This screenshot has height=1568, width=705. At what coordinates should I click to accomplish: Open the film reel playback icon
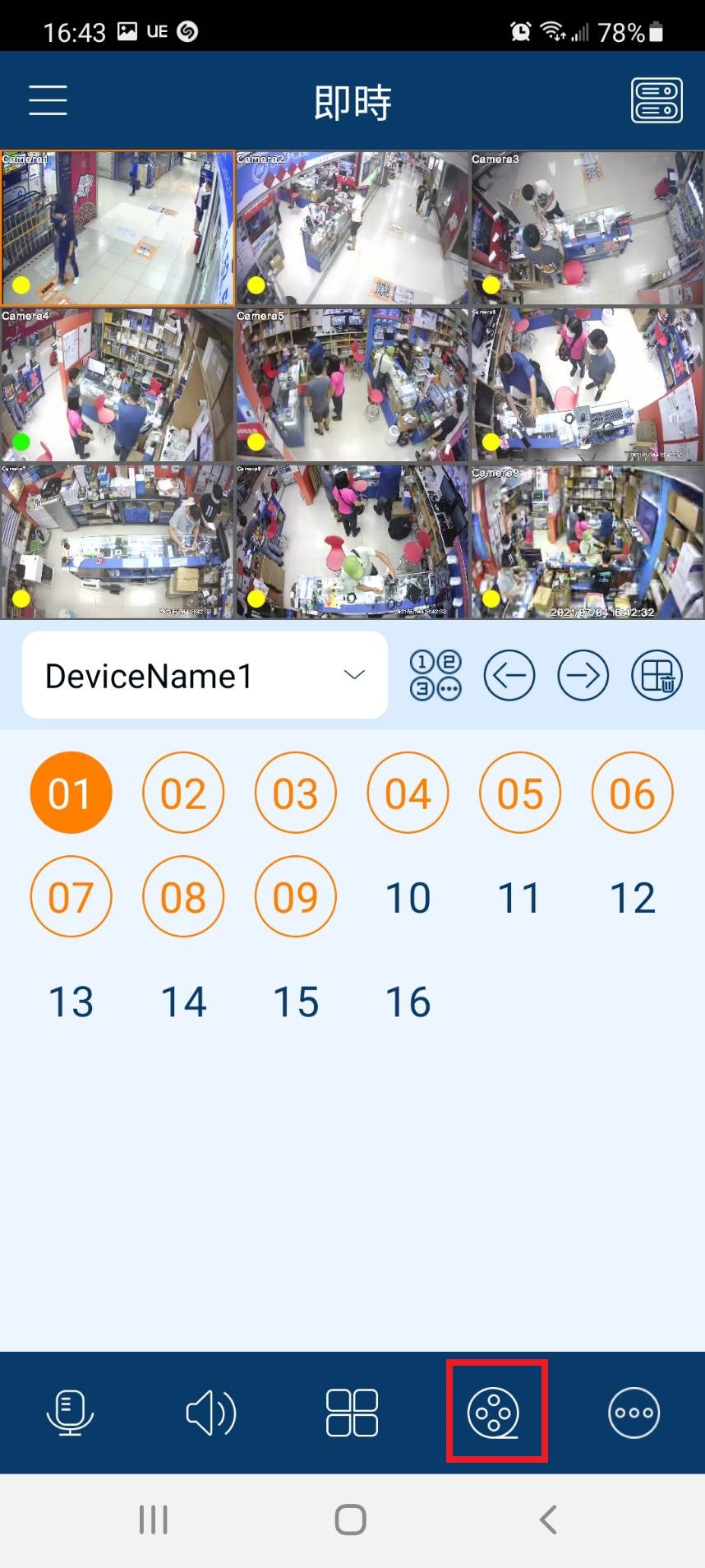(494, 1413)
